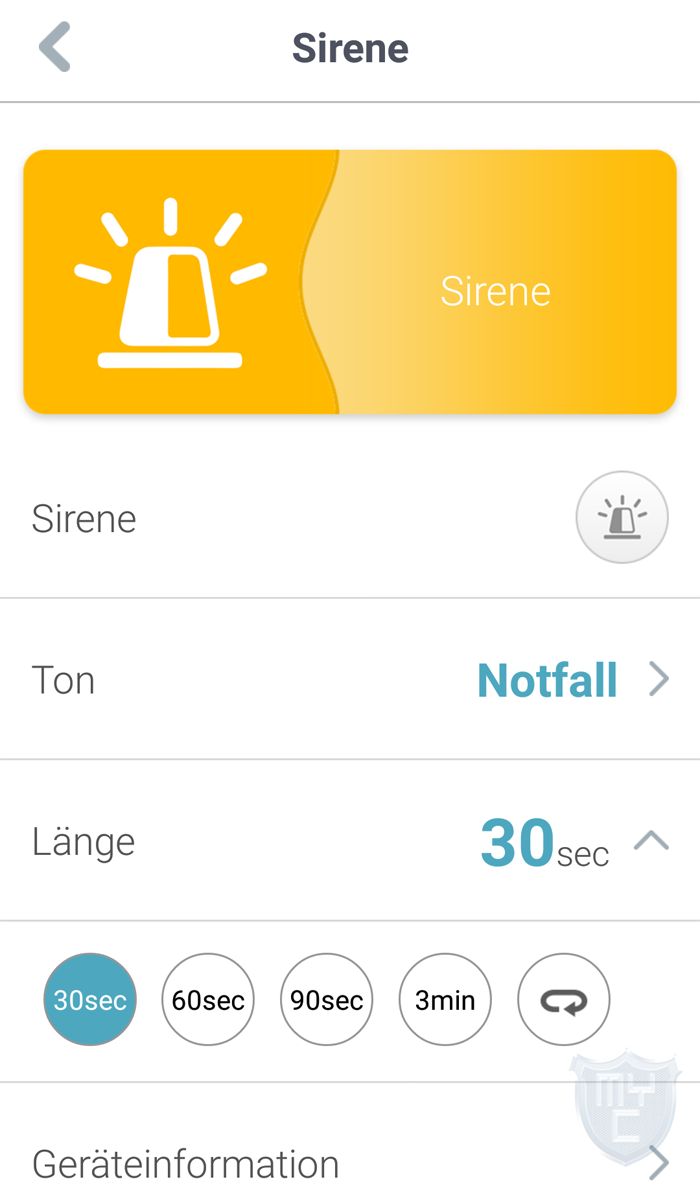Pick the 3min duration option
The height and width of the screenshot is (1188, 700).
pos(445,999)
